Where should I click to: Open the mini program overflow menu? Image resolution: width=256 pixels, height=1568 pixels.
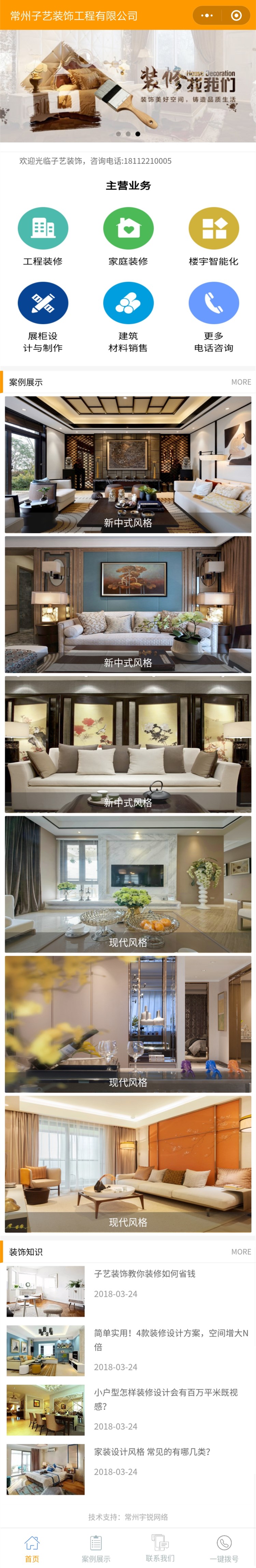coord(207,16)
